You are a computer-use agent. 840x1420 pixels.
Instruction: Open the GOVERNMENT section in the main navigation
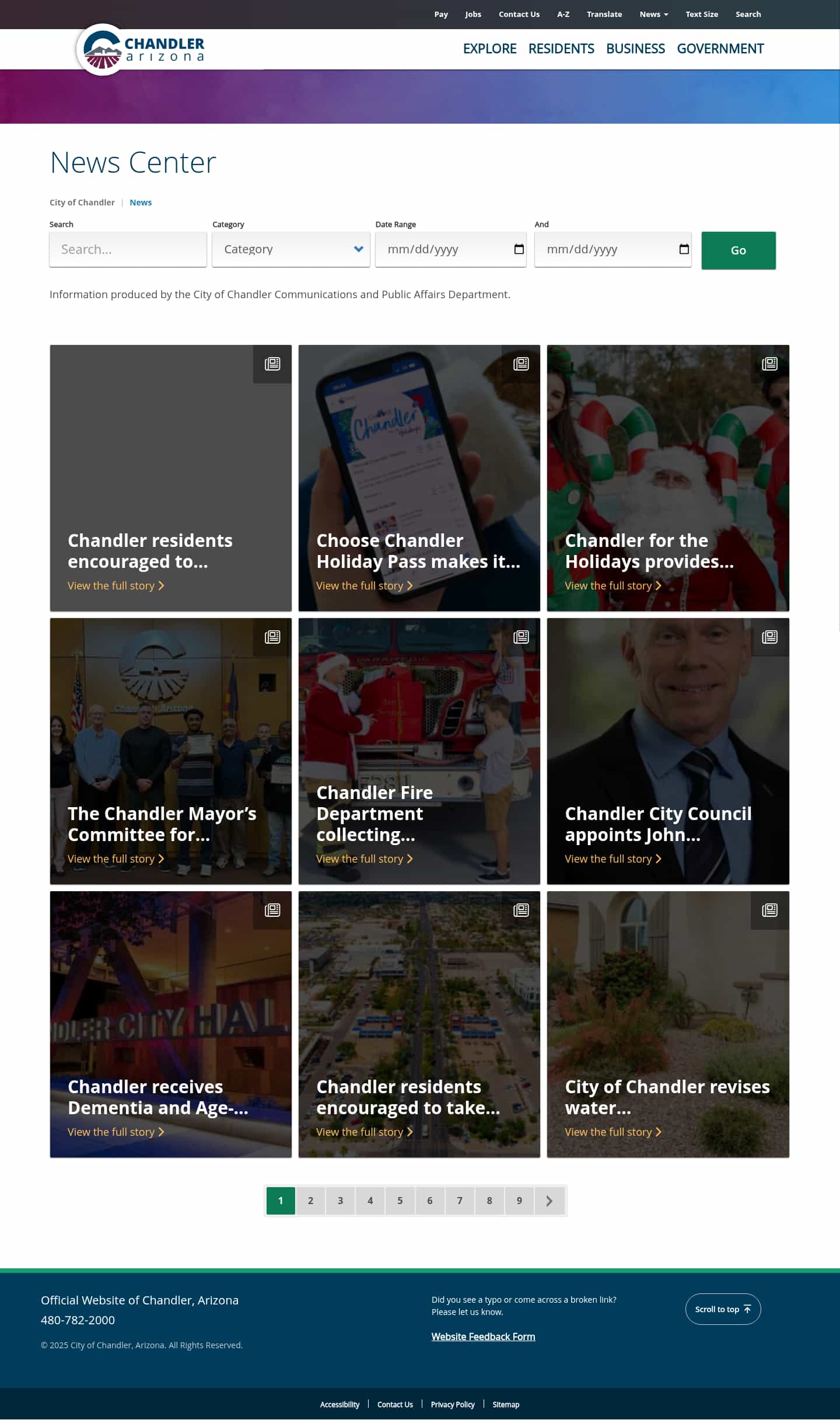[720, 49]
